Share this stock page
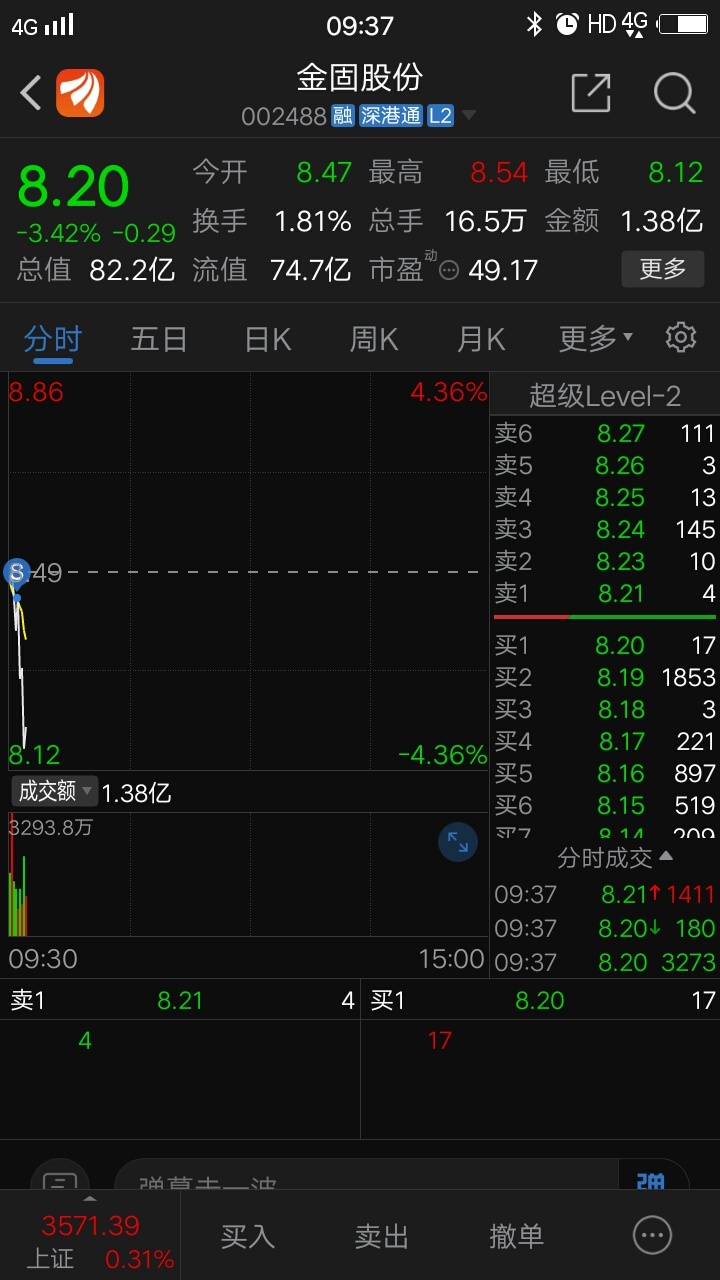Viewport: 720px width, 1280px height. point(590,93)
